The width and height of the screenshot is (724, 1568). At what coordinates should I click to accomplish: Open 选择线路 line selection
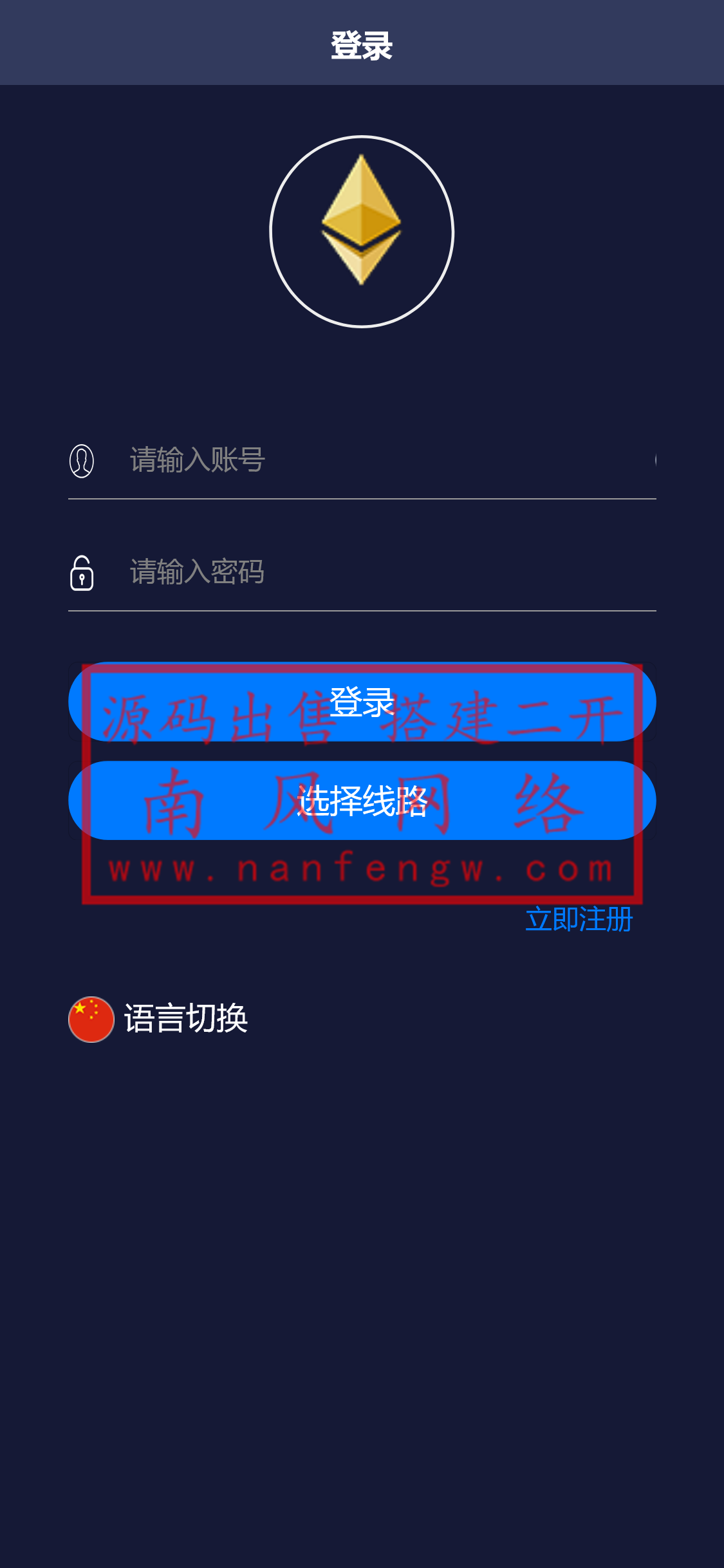(x=362, y=801)
